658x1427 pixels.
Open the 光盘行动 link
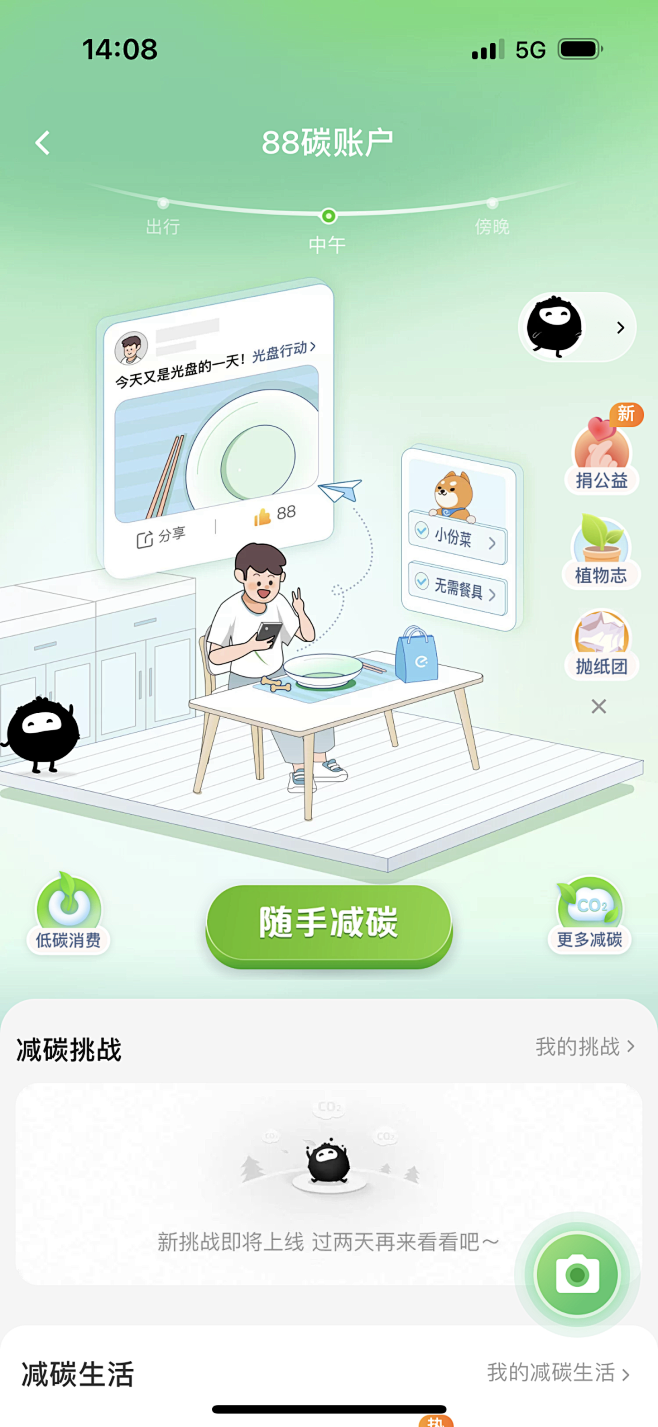tap(284, 351)
